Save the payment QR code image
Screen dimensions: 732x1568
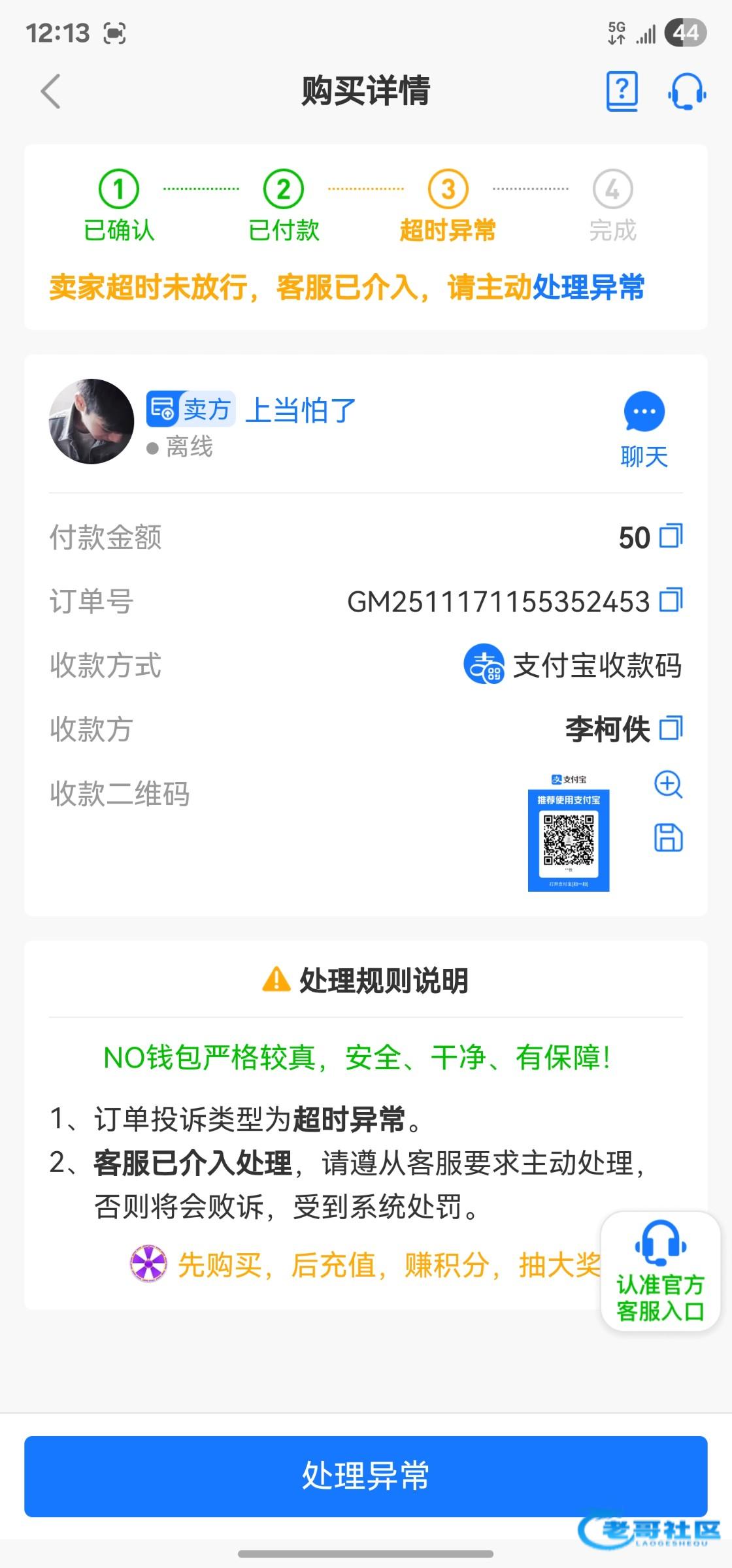[668, 838]
